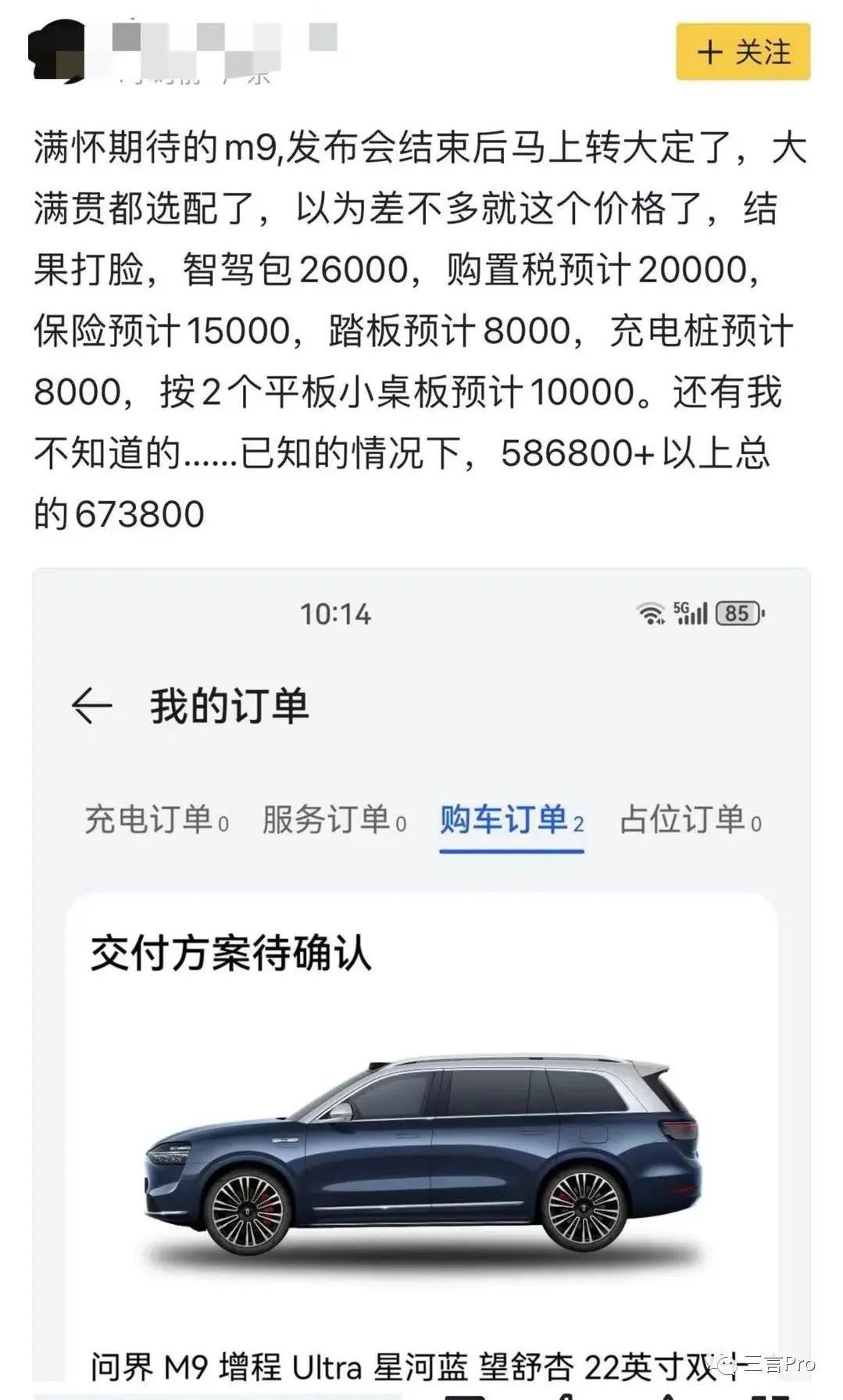Open the post author's profile avatar
The height and width of the screenshot is (1400, 843).
click(x=56, y=51)
